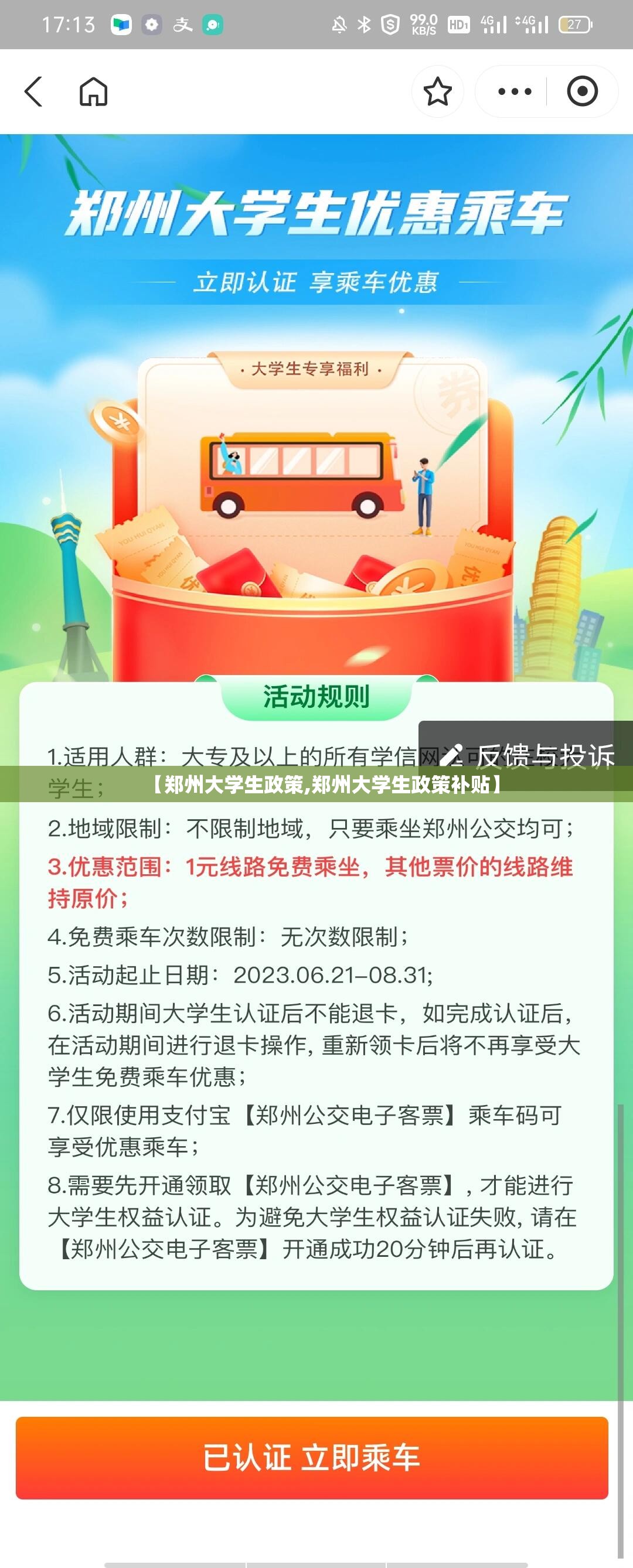
Task: Open 反馈与投诉 feedback and complaints
Action: click(527, 755)
